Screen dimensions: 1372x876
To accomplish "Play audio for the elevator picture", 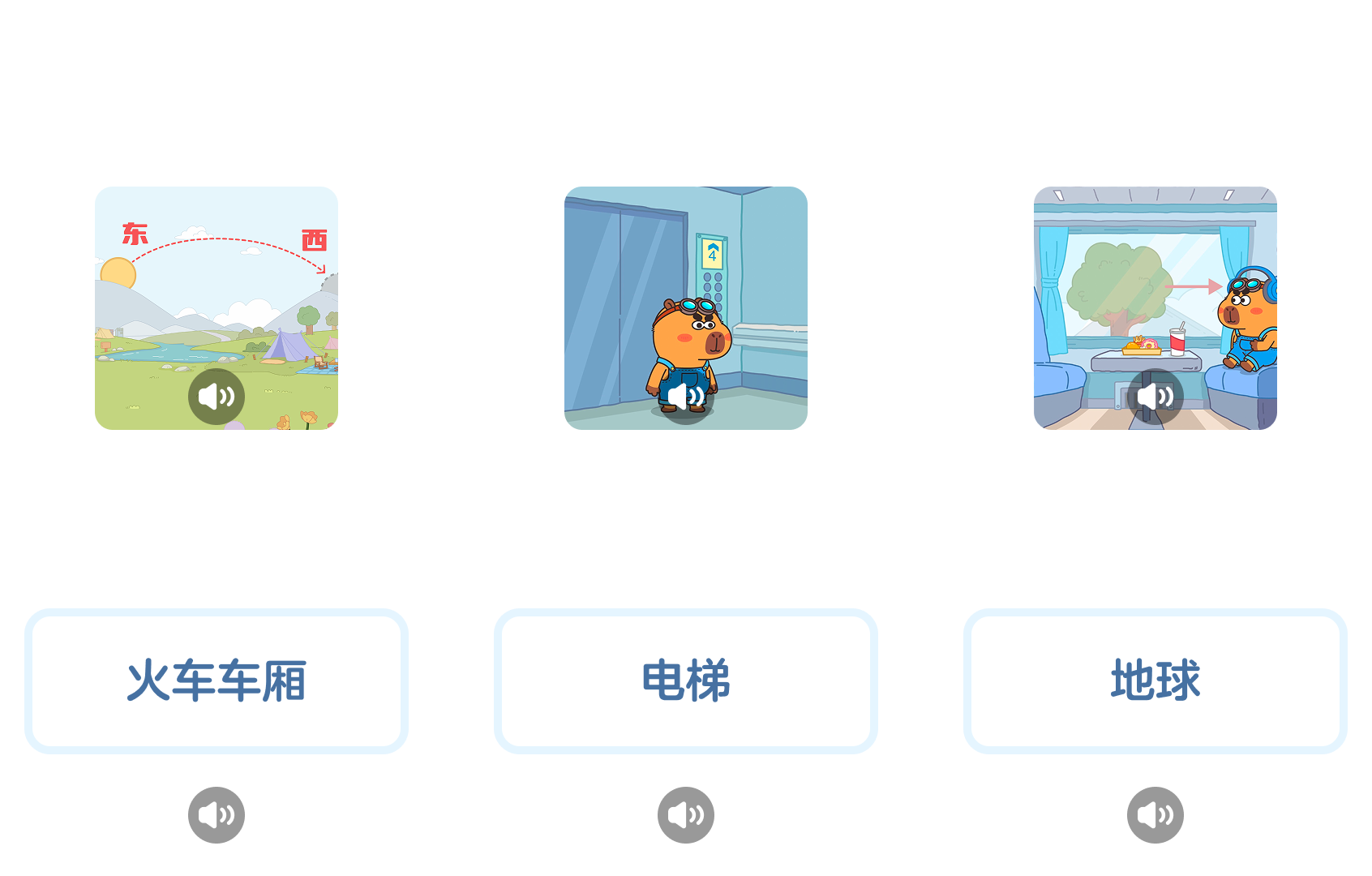I will point(686,397).
